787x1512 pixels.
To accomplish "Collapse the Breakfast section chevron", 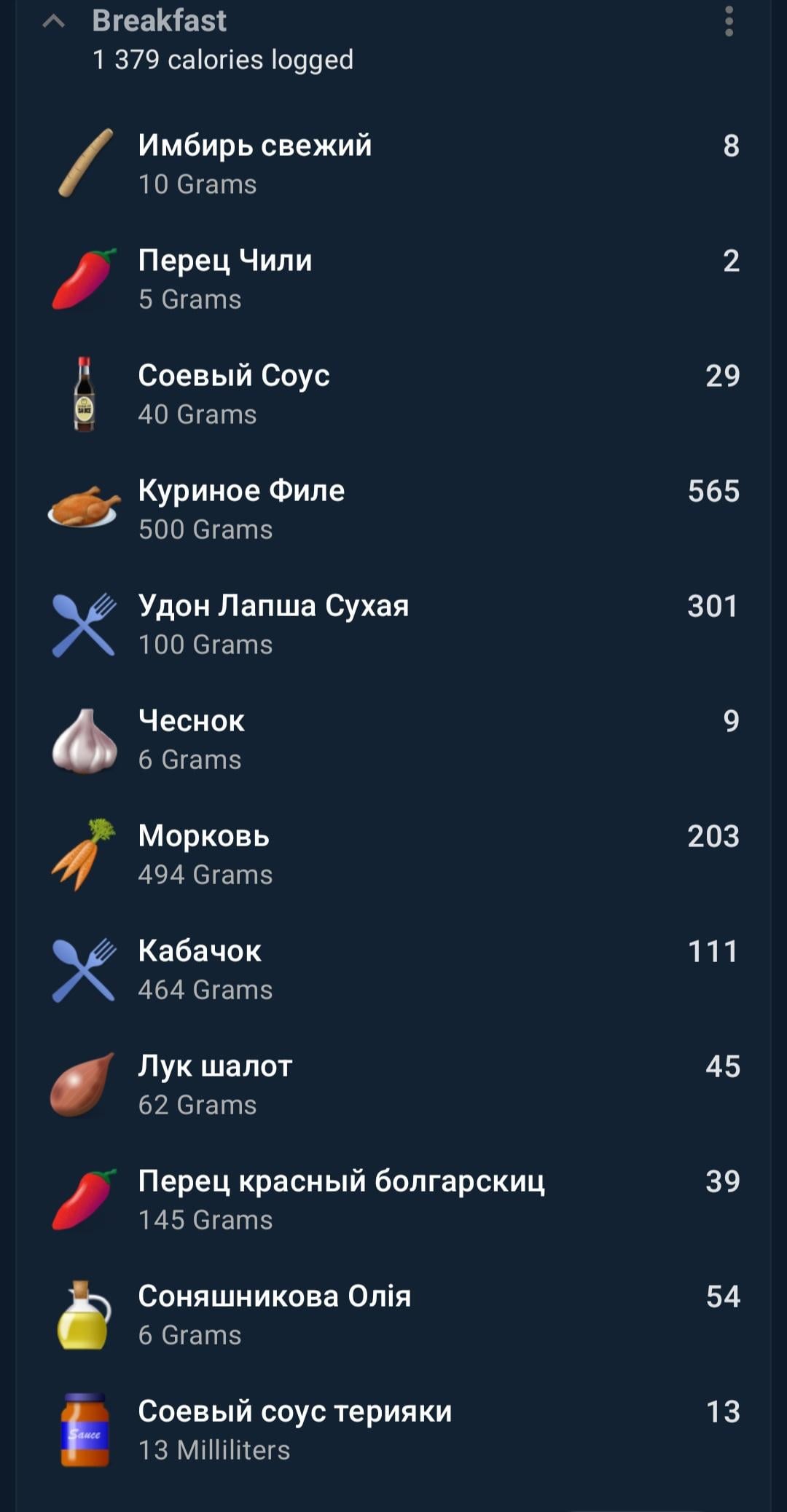I will pos(54,22).
